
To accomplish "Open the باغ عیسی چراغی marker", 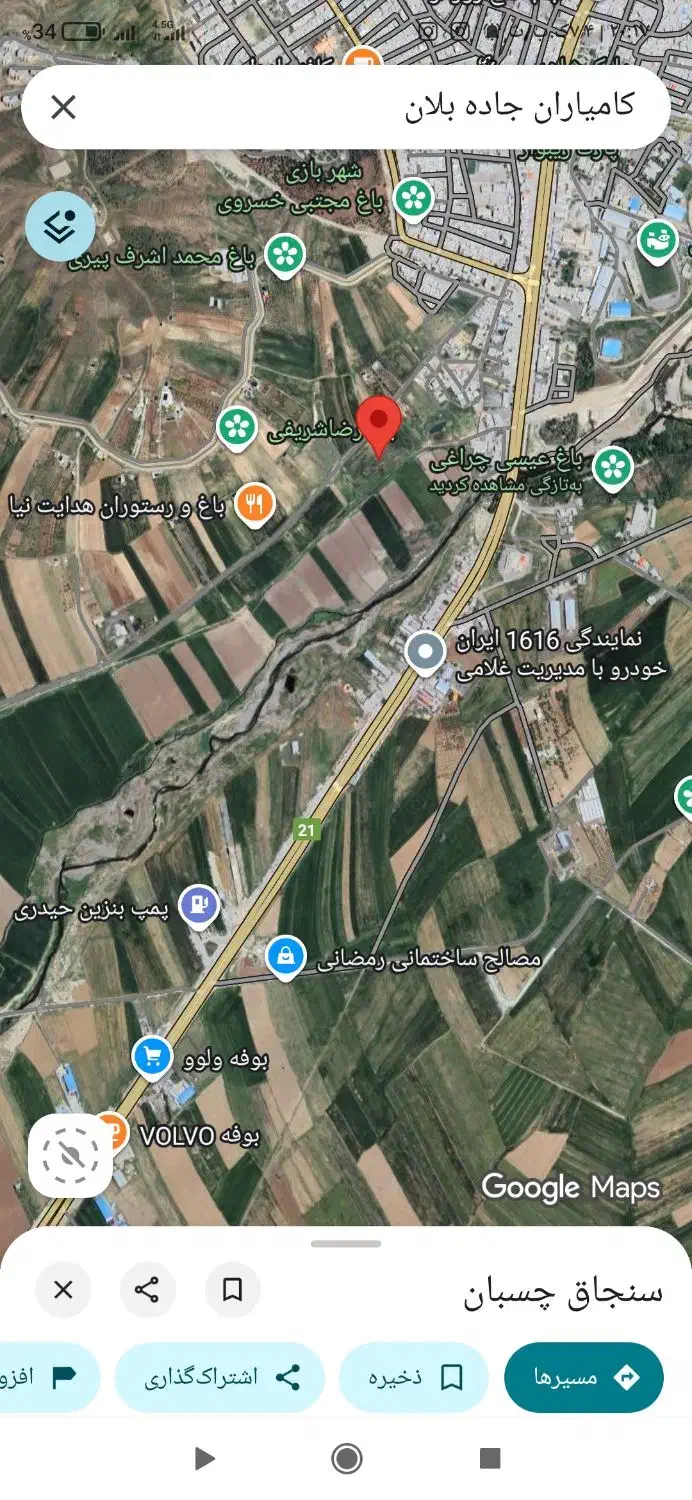I will (613, 465).
